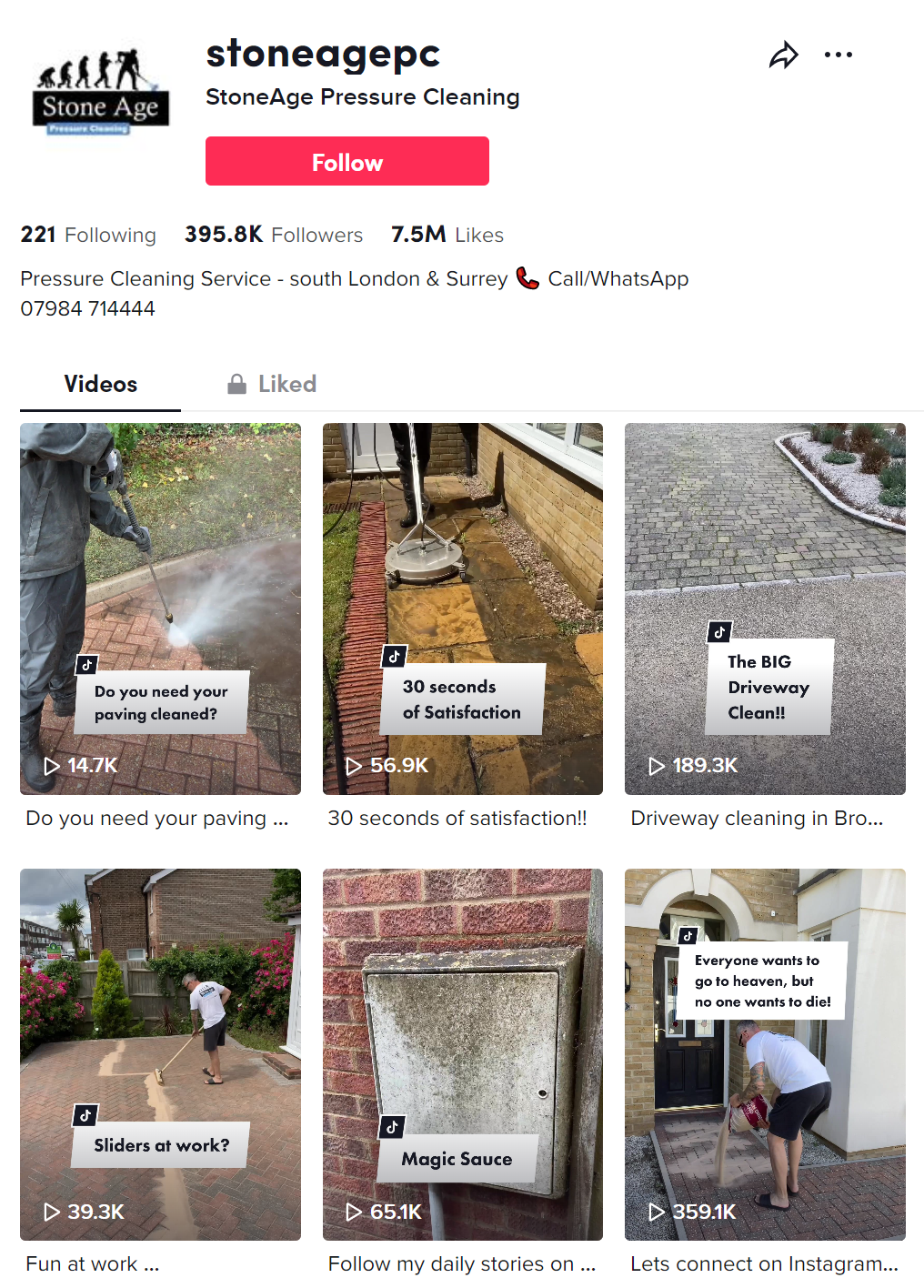Watch 'The BIG Driveway Clean!!' video
The height and width of the screenshot is (1288, 924).
(764, 608)
